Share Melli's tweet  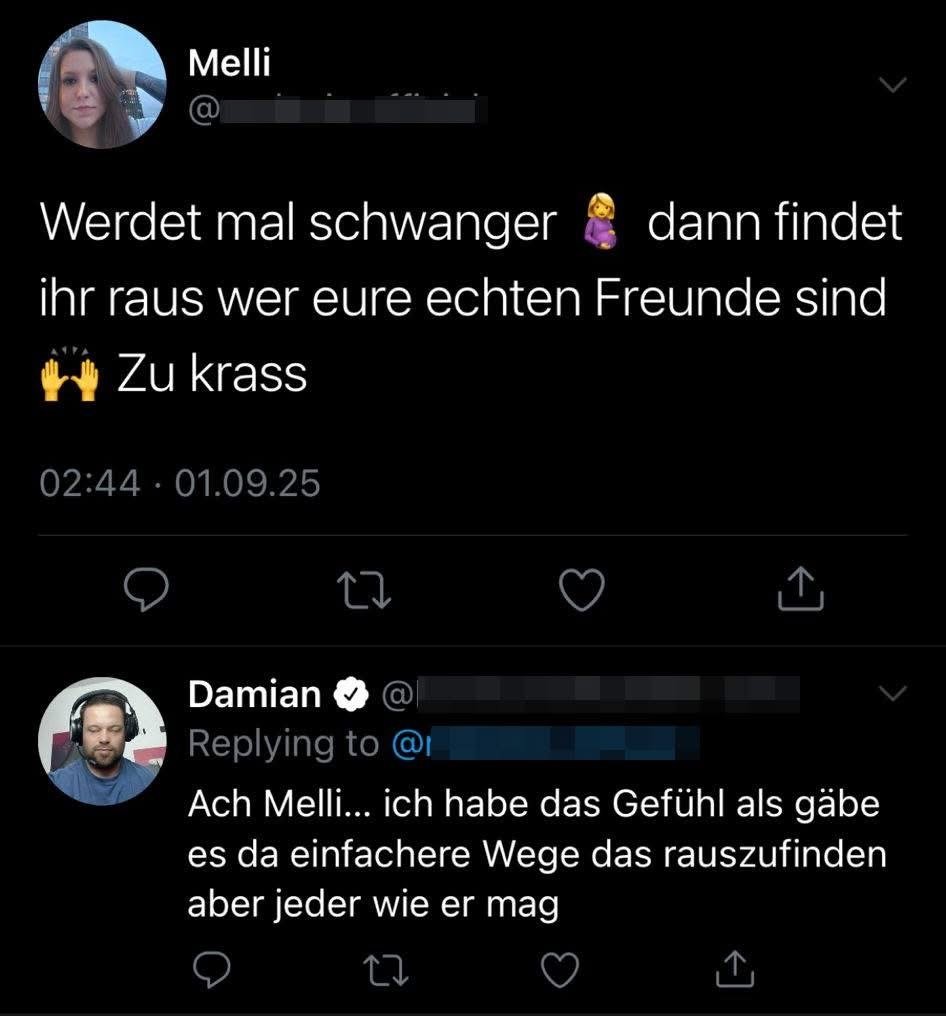click(x=801, y=591)
